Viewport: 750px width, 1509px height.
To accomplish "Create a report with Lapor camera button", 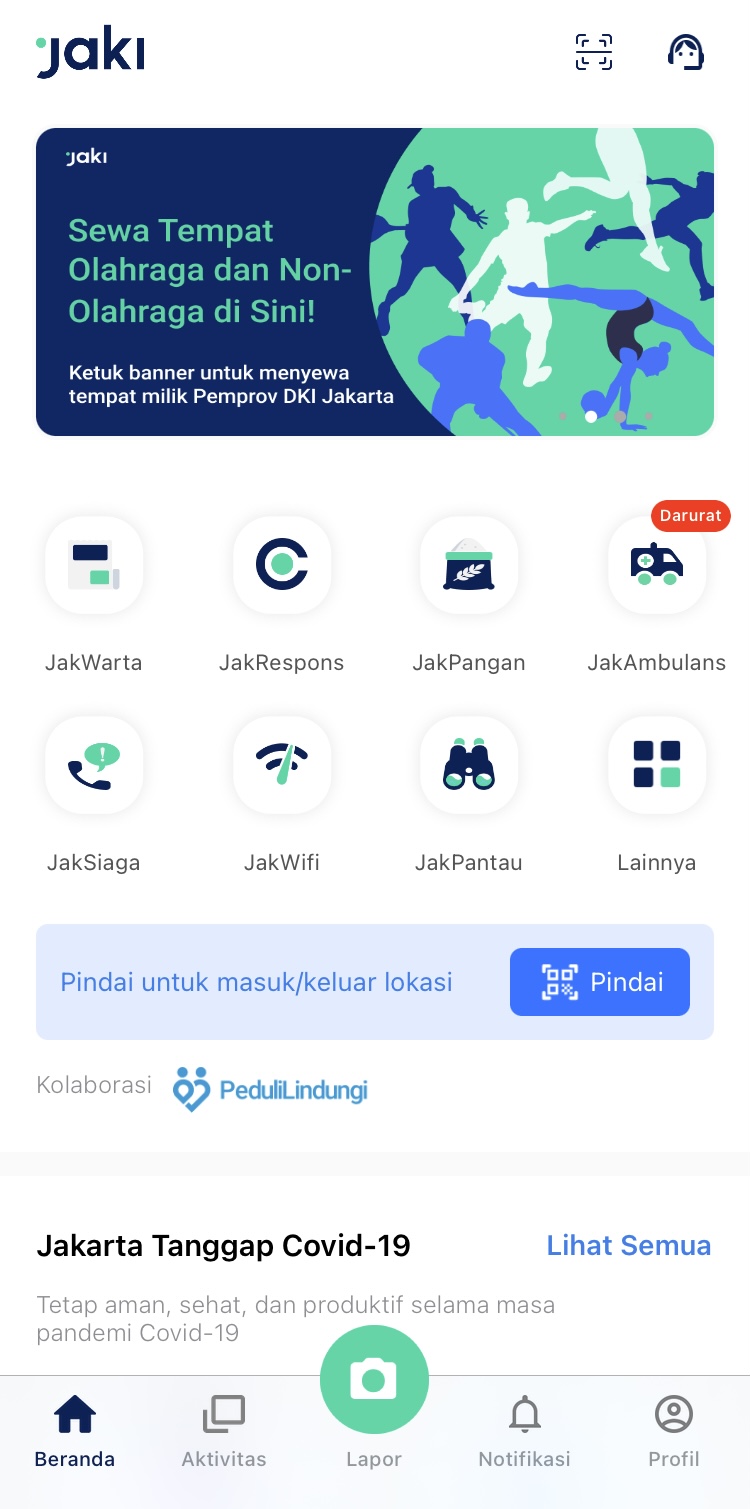I will pyautogui.click(x=374, y=1380).
